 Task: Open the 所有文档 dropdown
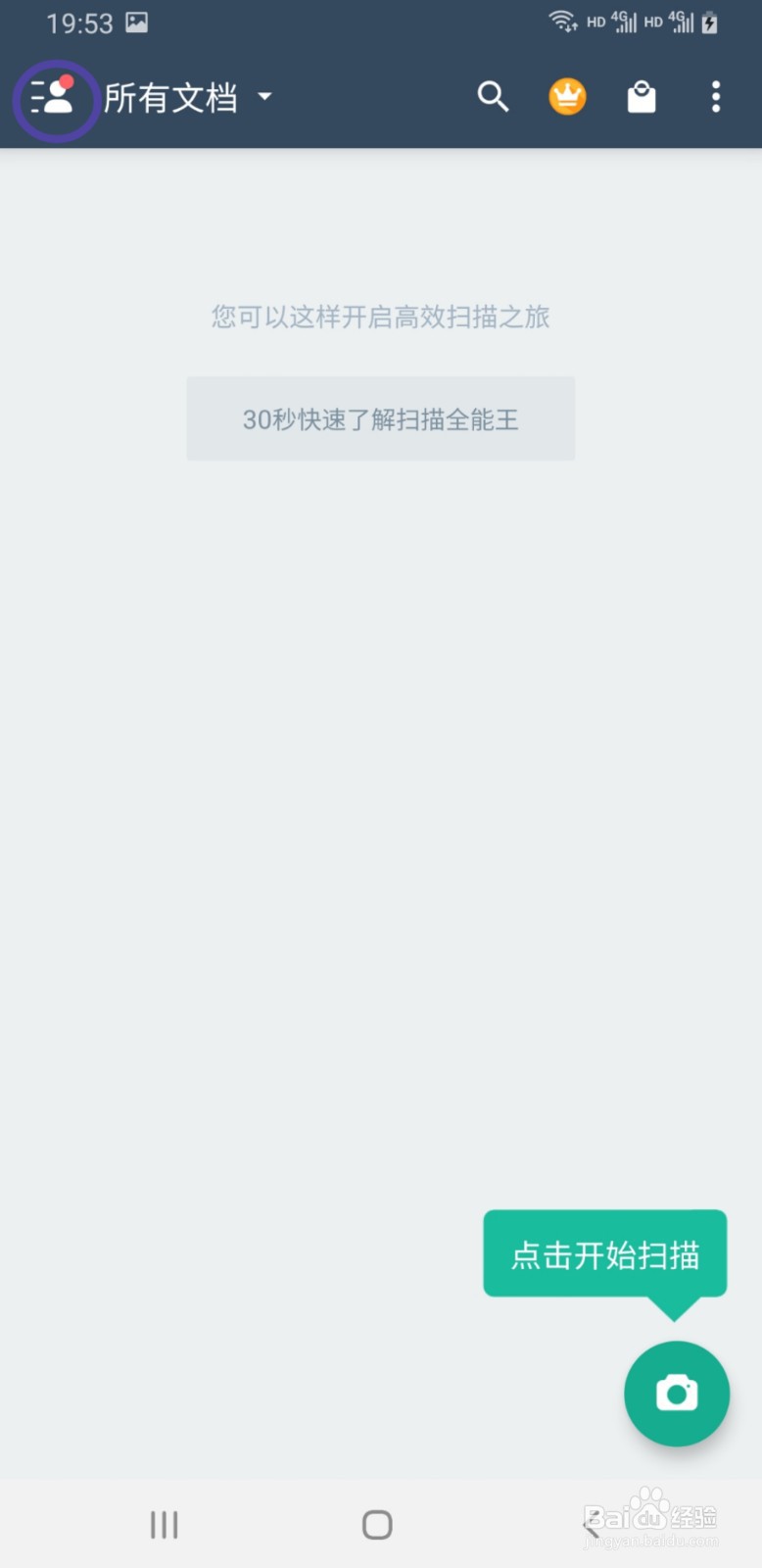pyautogui.click(x=172, y=98)
